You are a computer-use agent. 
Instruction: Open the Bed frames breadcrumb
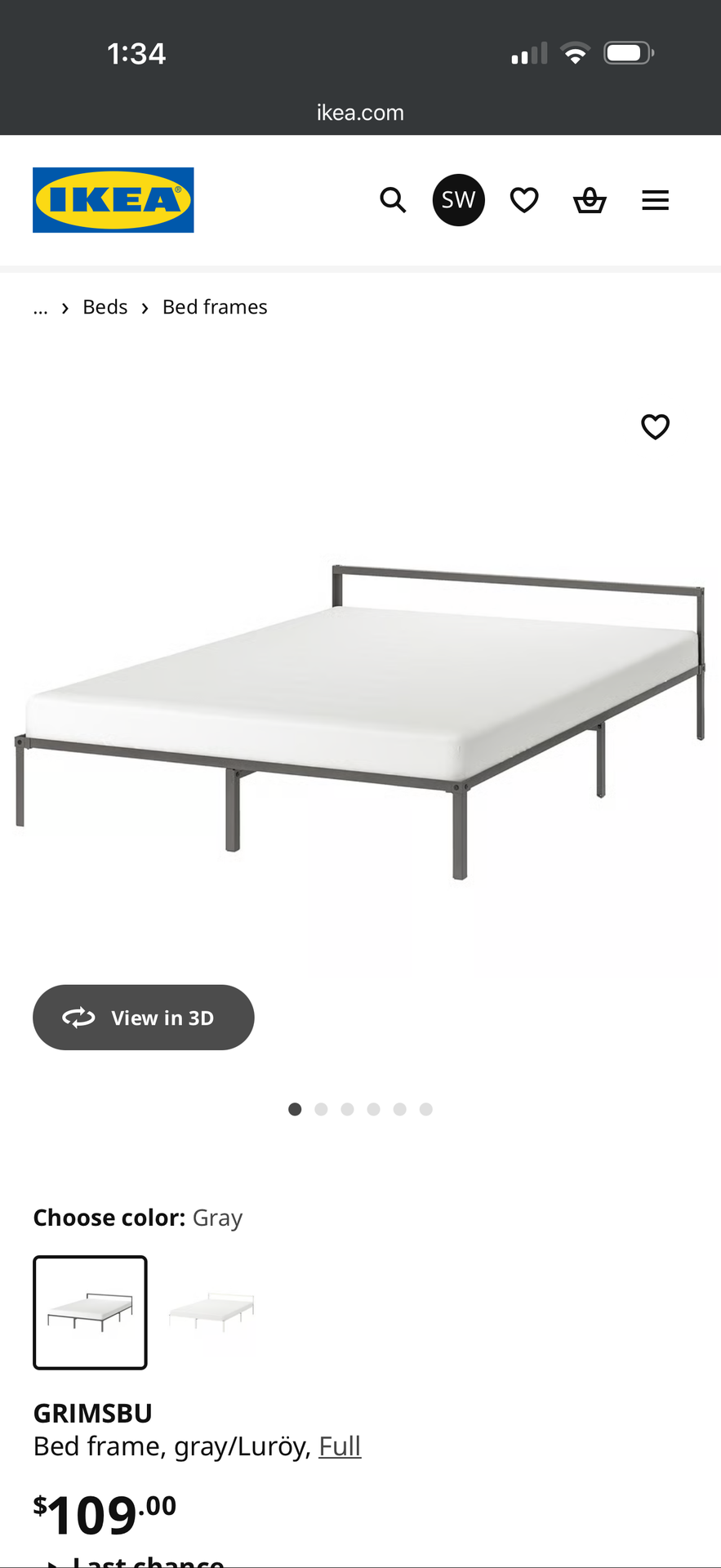tap(215, 307)
